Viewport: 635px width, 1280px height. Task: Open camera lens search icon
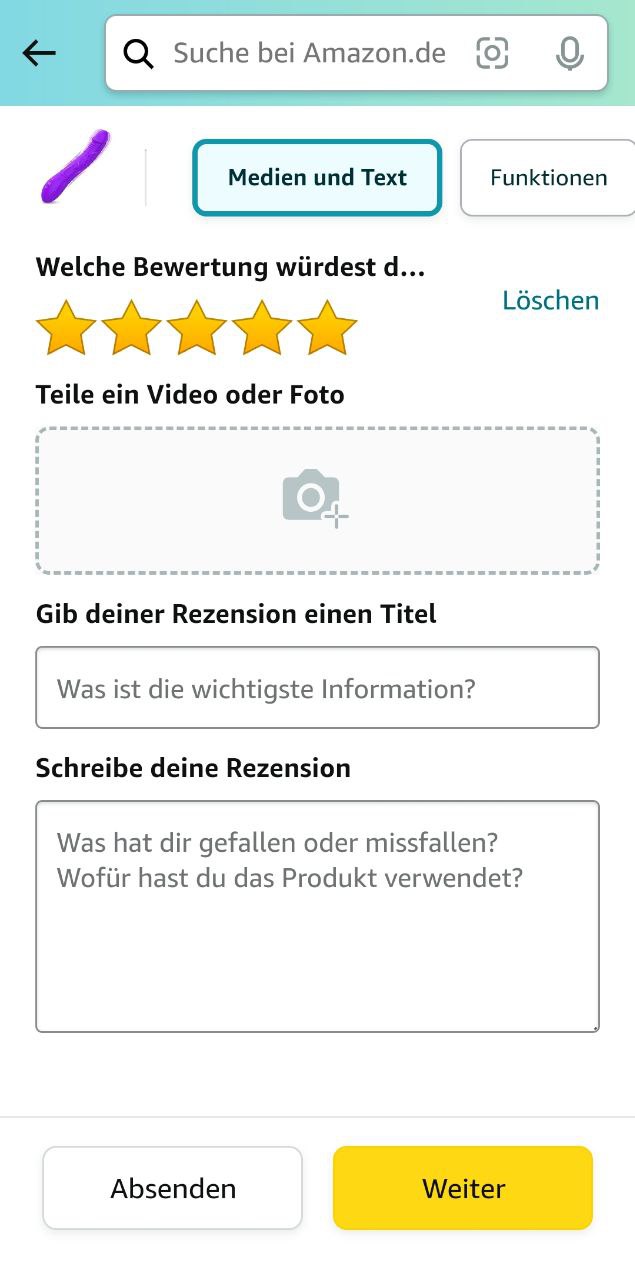(492, 53)
